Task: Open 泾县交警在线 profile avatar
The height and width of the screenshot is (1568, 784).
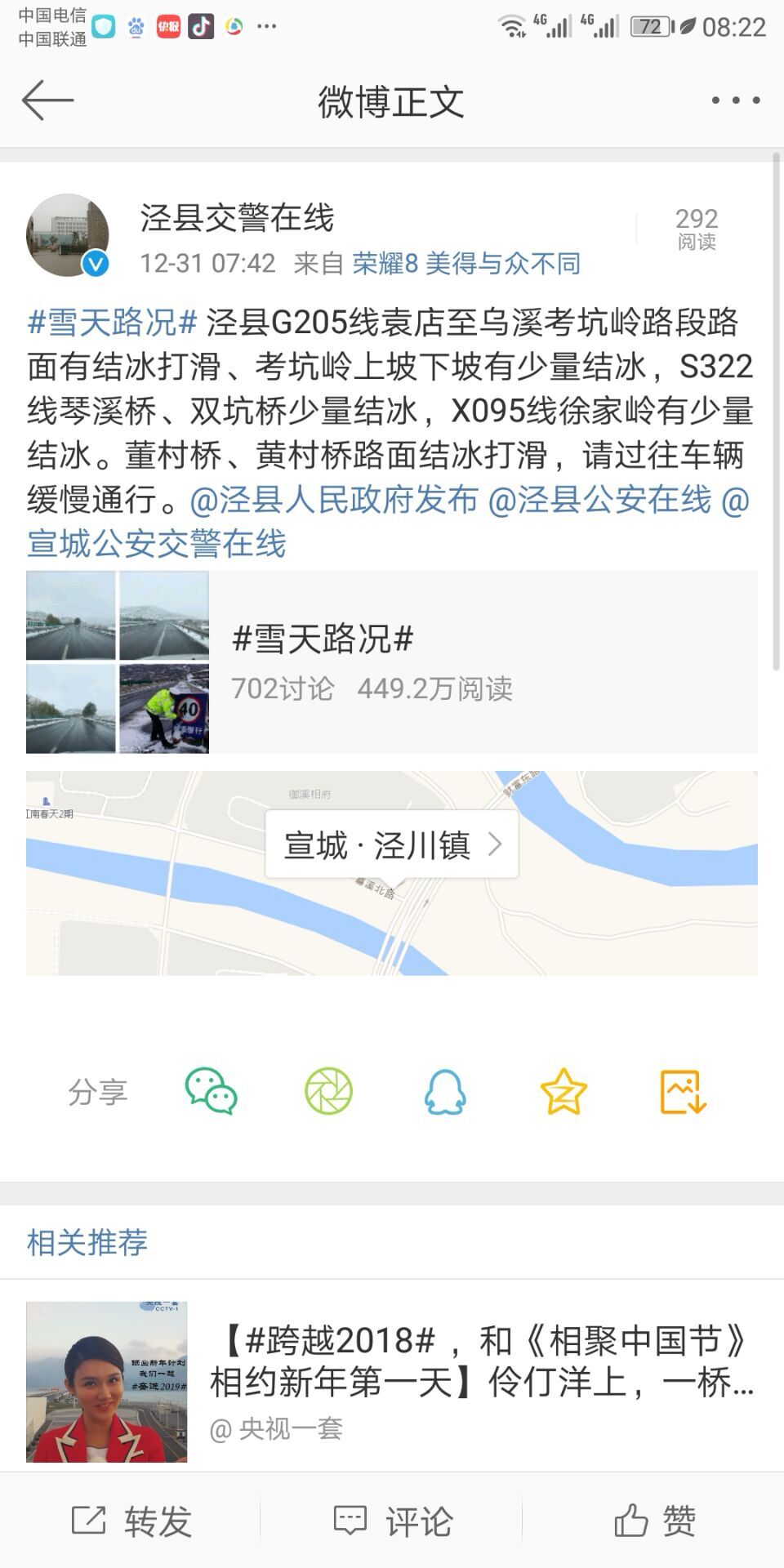Action: coord(68,235)
